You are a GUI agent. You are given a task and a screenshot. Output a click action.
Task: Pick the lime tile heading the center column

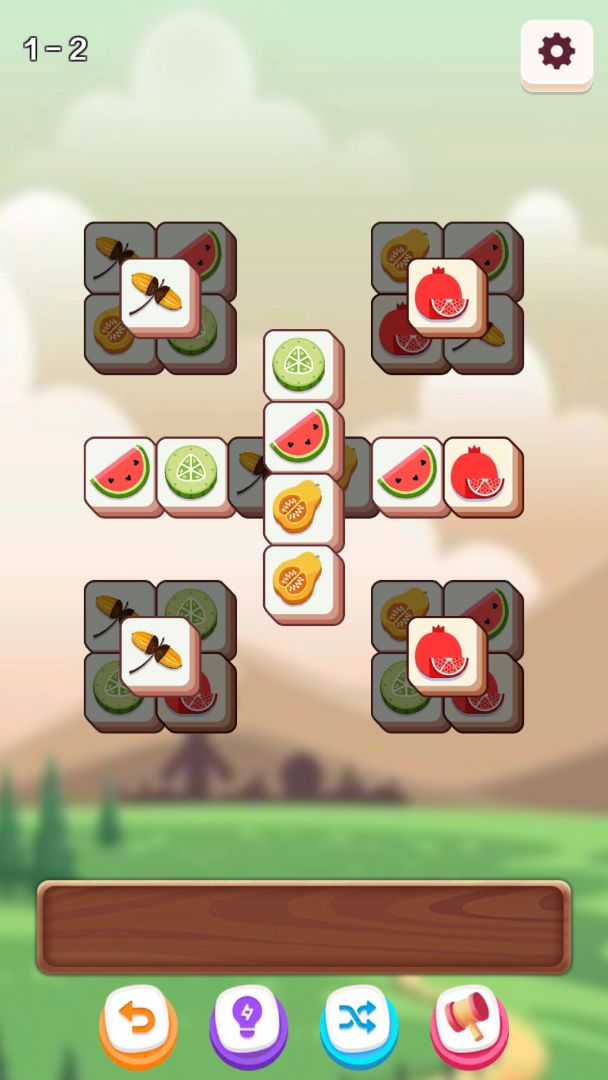click(x=299, y=364)
